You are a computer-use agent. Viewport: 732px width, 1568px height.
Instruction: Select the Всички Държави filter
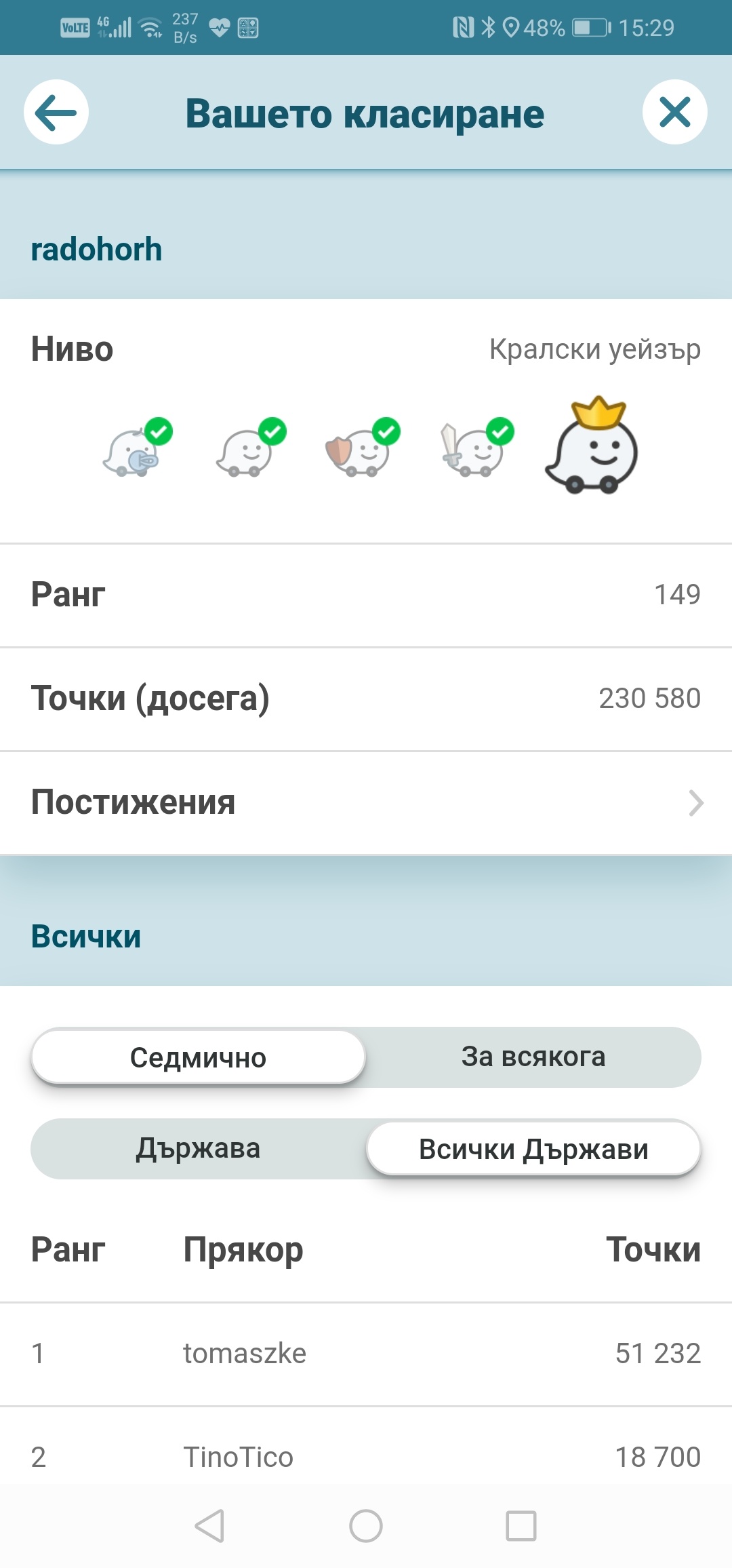533,1149
